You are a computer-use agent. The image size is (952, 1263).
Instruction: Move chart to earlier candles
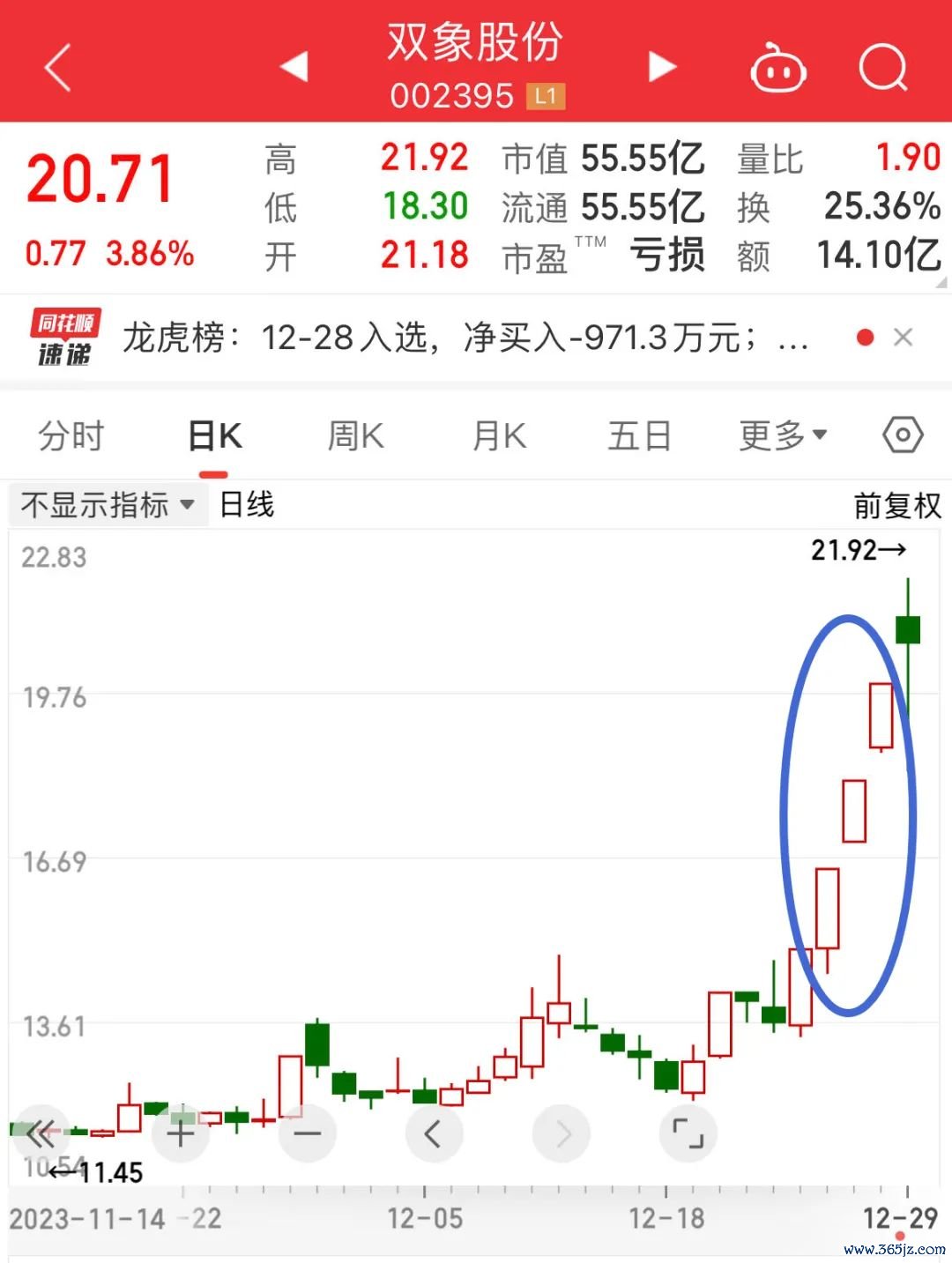(433, 1133)
